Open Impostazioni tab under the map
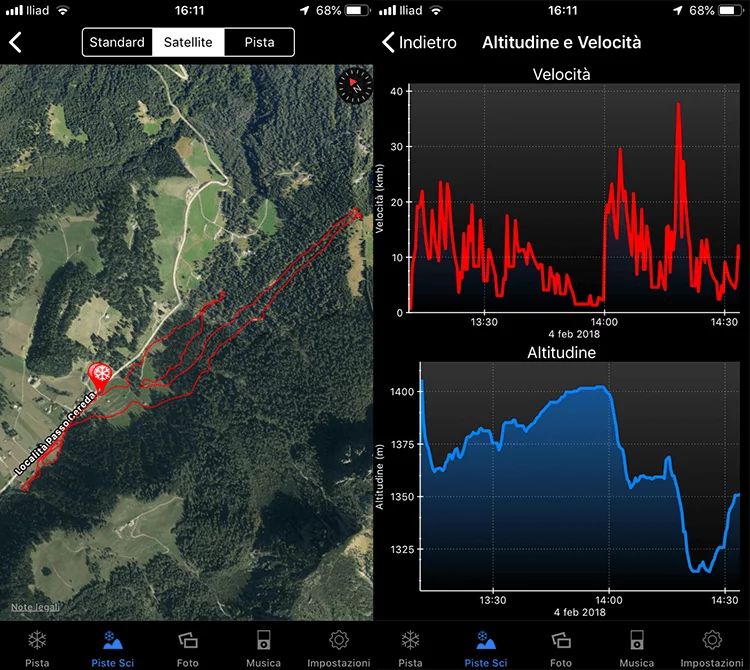The image size is (750, 670). coord(338,646)
